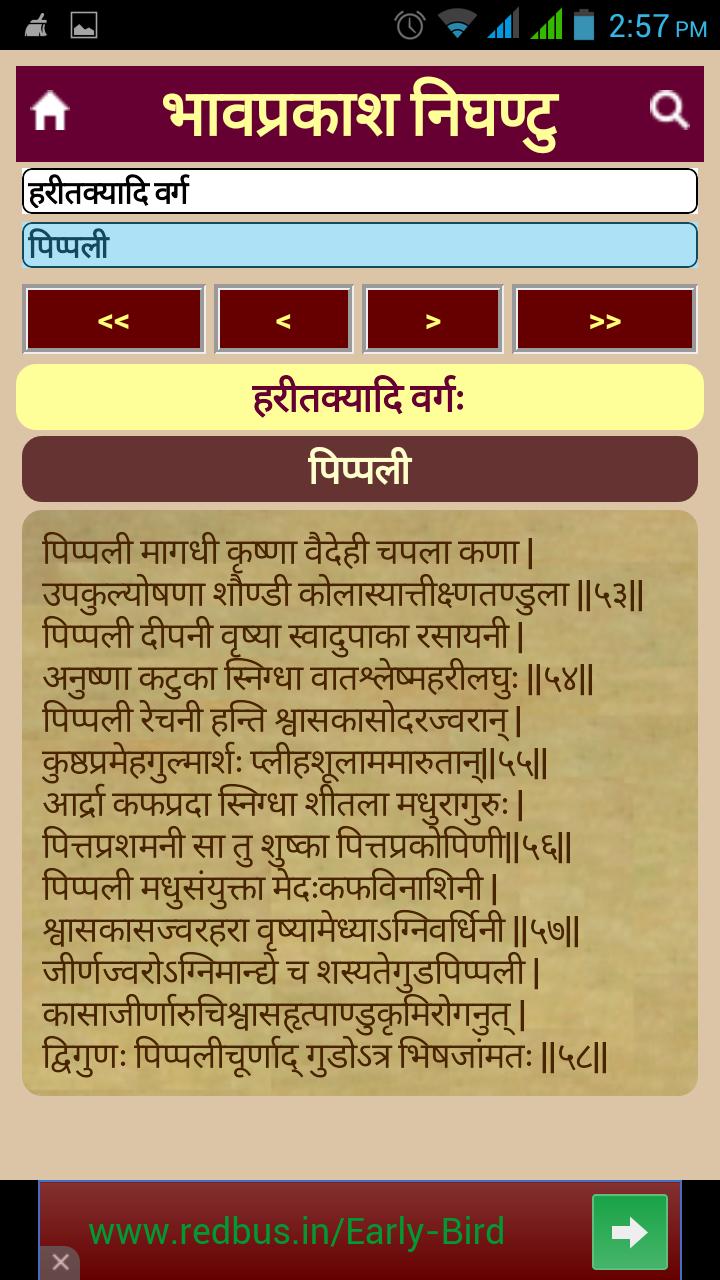Jump to first entry with << button

(x=114, y=320)
